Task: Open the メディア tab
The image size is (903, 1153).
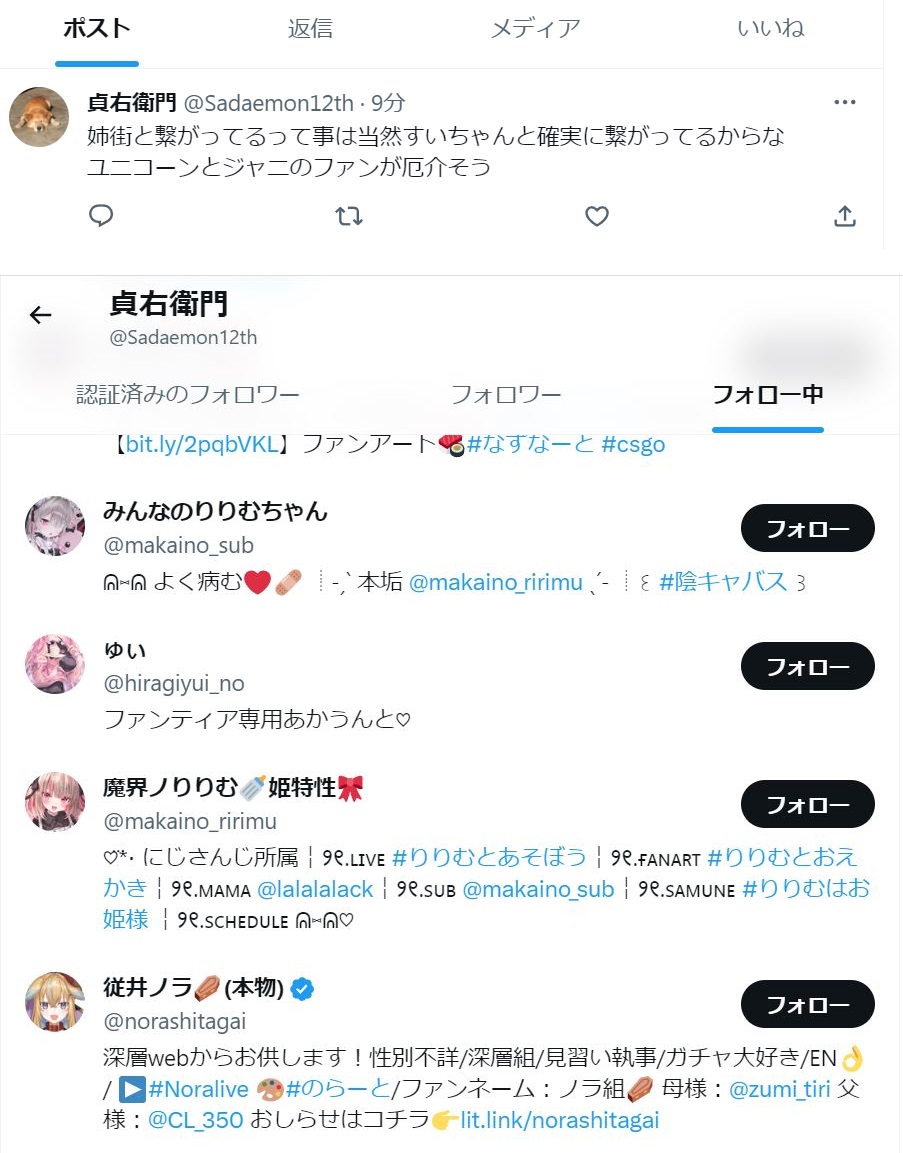Action: pyautogui.click(x=535, y=29)
